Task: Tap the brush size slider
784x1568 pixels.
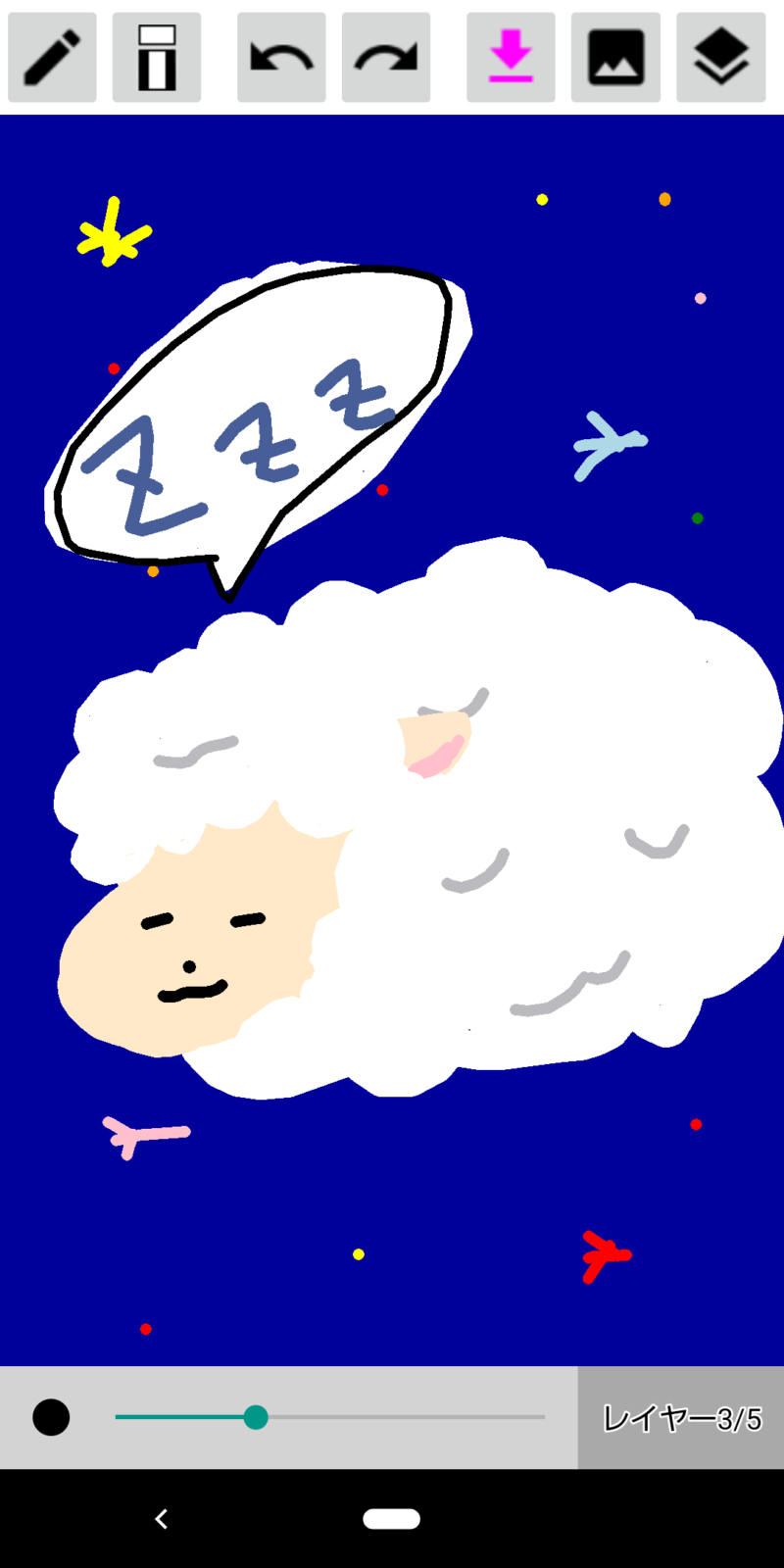Action: [330, 1417]
